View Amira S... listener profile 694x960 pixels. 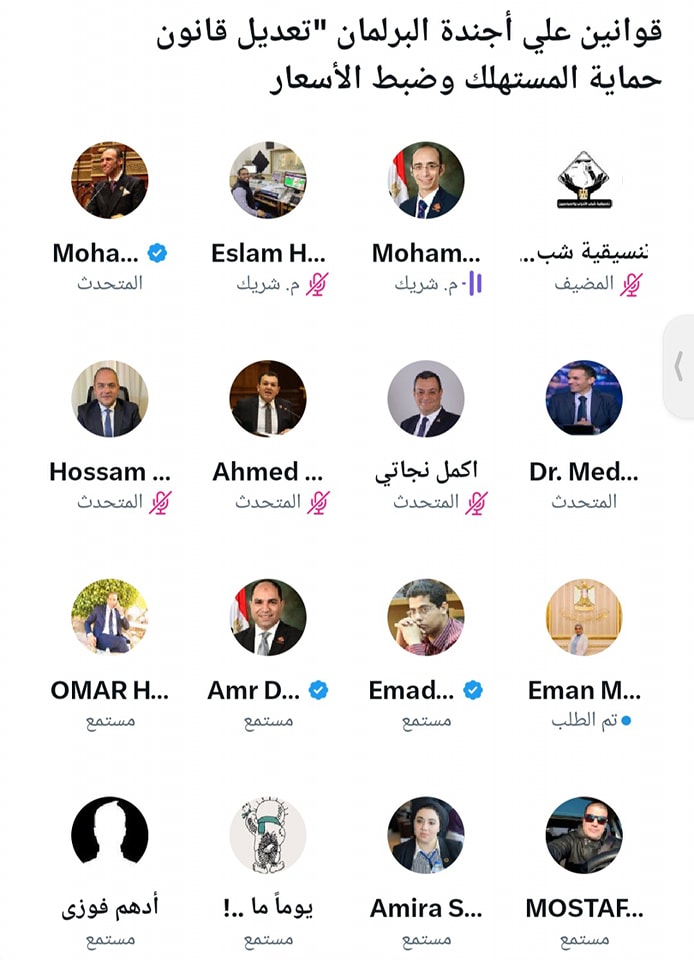click(x=426, y=834)
